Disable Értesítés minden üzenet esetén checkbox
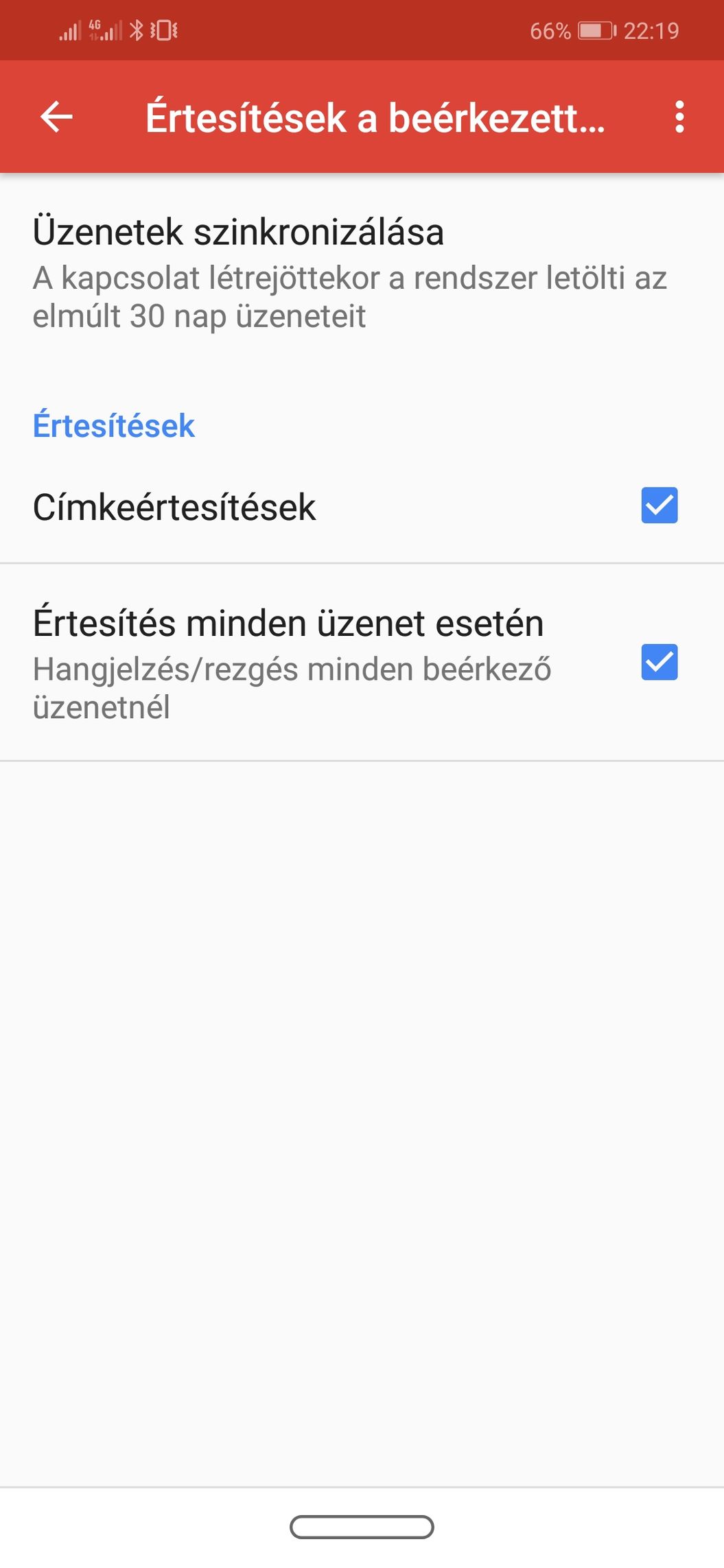The width and height of the screenshot is (724, 1568). pos(659,662)
